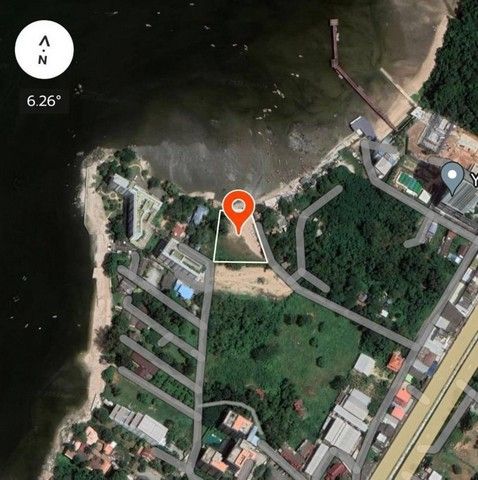Select the red location pin
The width and height of the screenshot is (478, 480).
point(238,212)
